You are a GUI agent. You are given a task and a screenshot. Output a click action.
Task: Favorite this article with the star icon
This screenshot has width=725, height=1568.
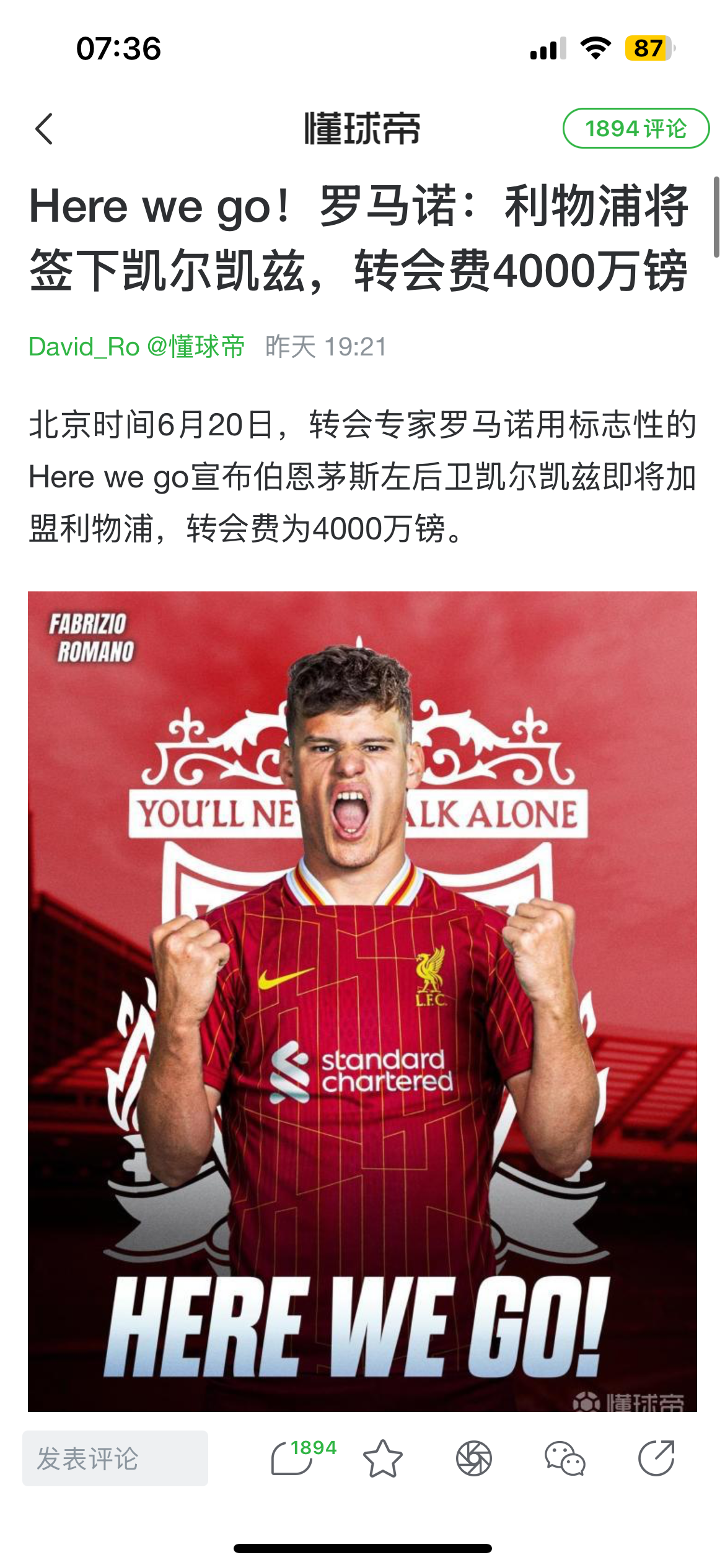382,1458
